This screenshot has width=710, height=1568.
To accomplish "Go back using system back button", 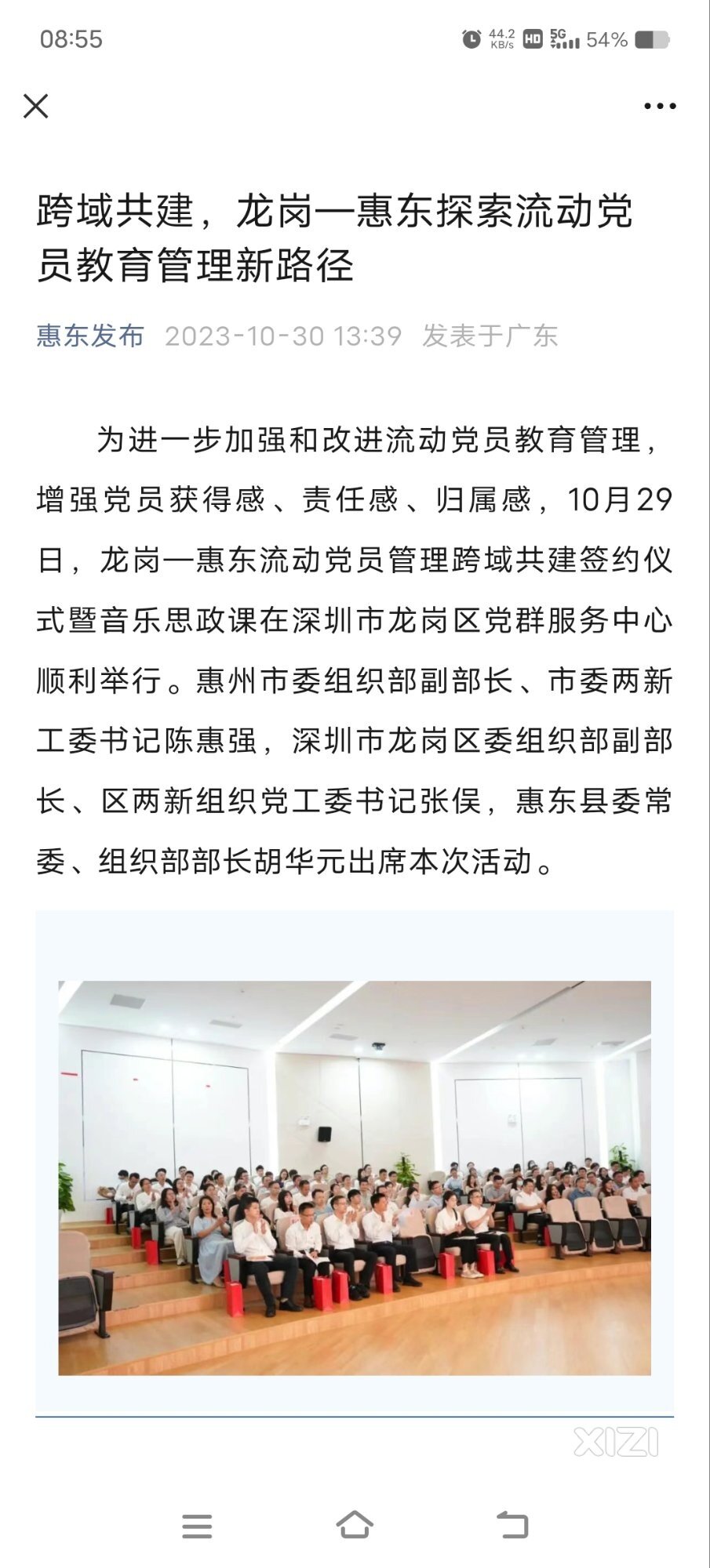I will point(512,1525).
